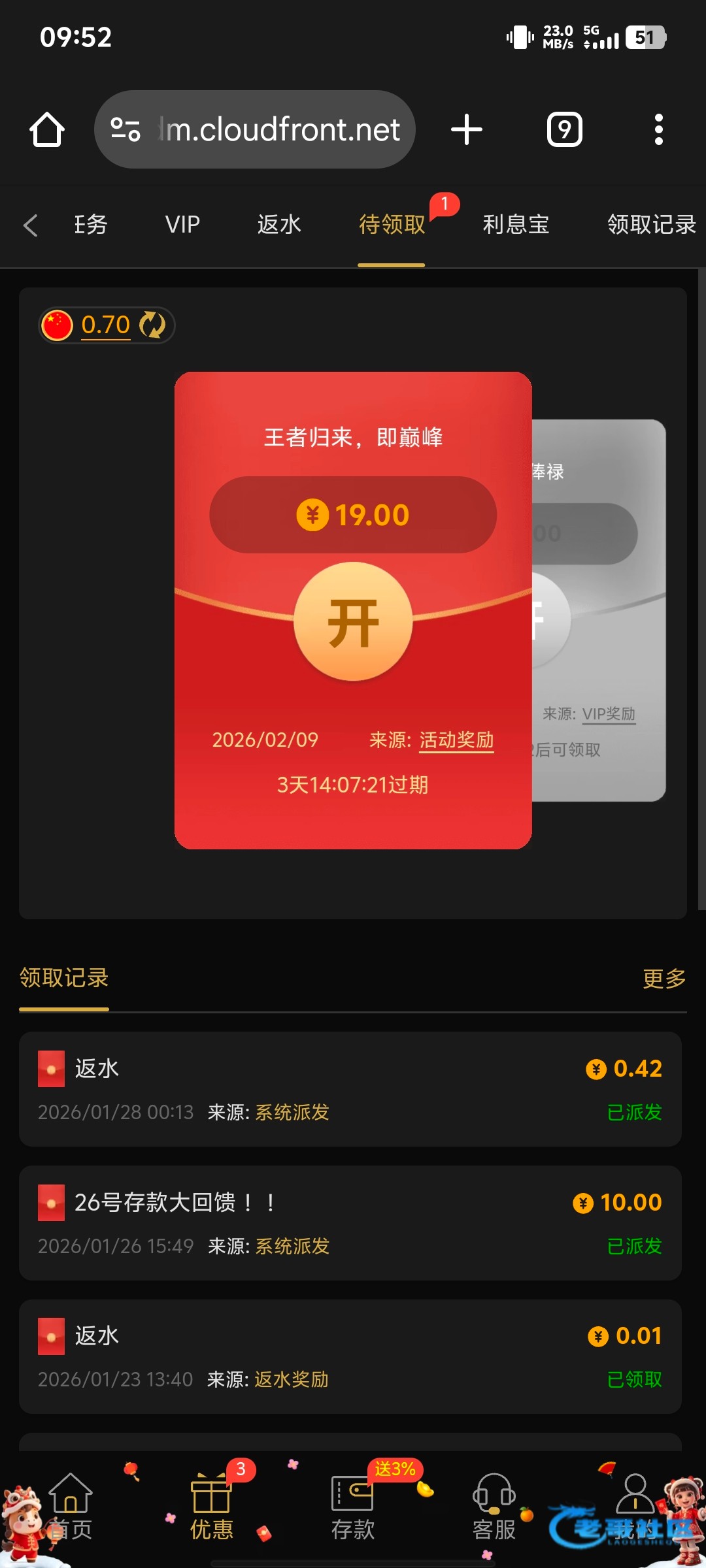Open the tab switcher showing 9 tabs
706x1568 pixels.
pyautogui.click(x=564, y=129)
